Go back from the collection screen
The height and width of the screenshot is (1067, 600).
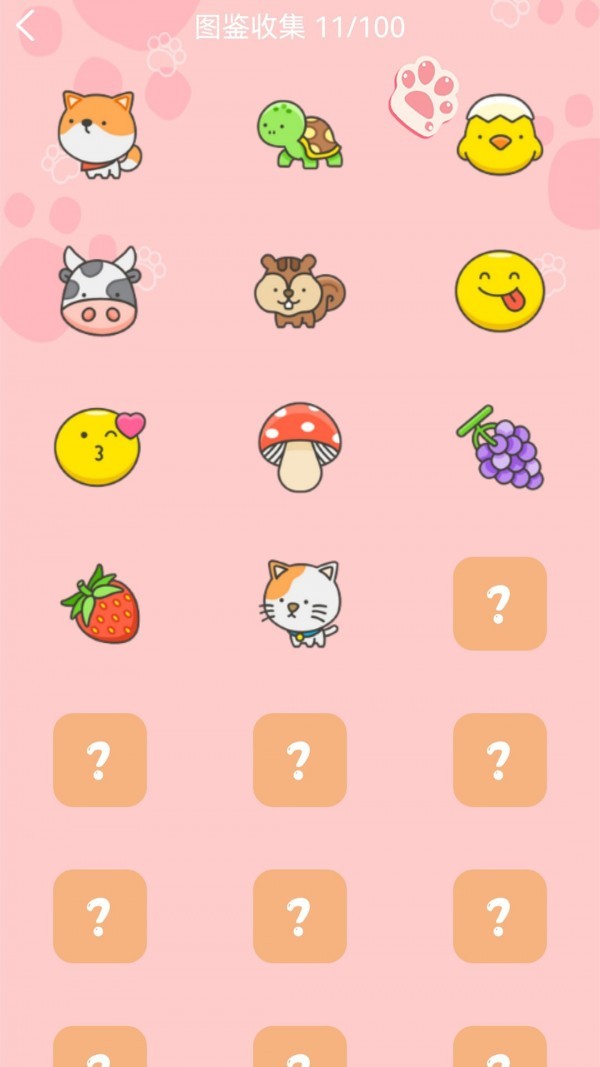[x=26, y=27]
